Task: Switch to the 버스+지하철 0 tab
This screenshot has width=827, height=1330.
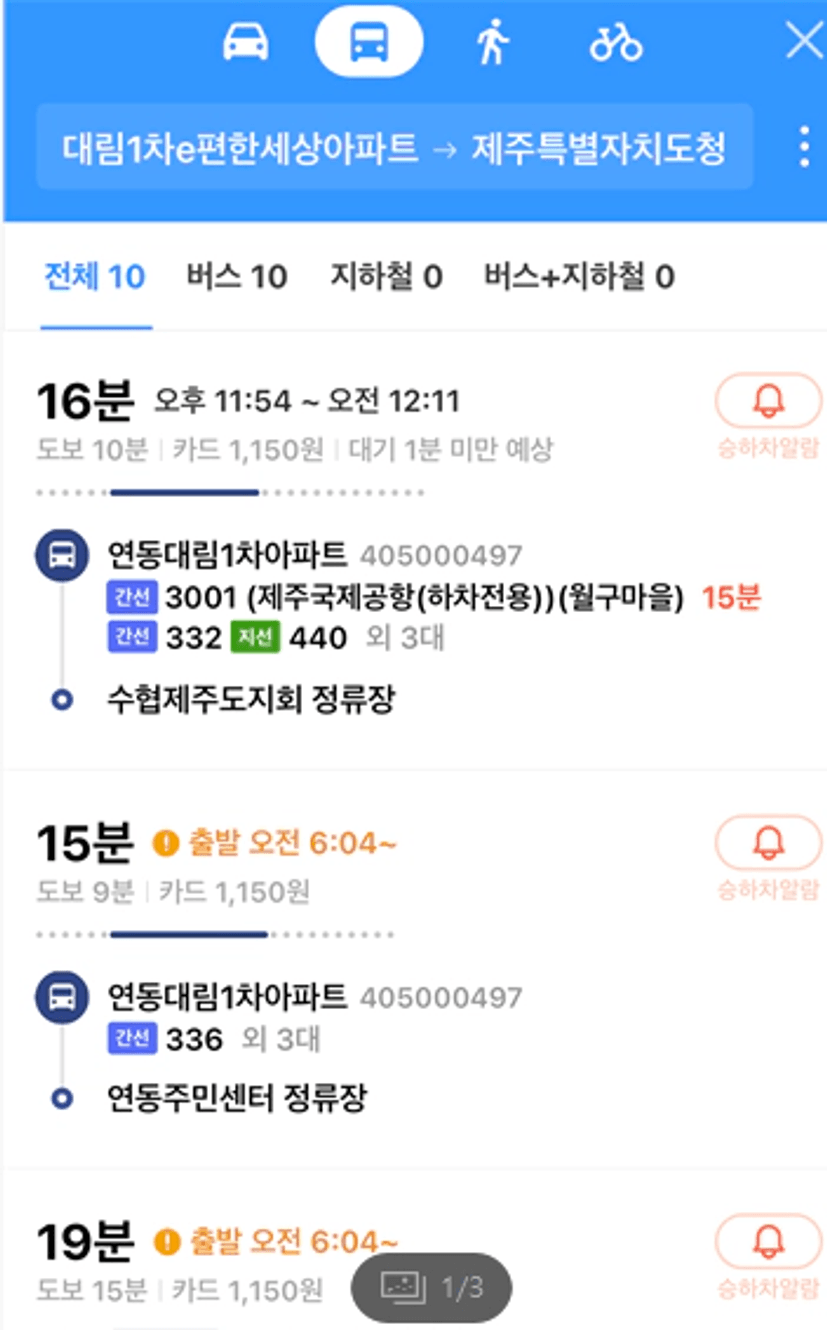Action: click(579, 276)
